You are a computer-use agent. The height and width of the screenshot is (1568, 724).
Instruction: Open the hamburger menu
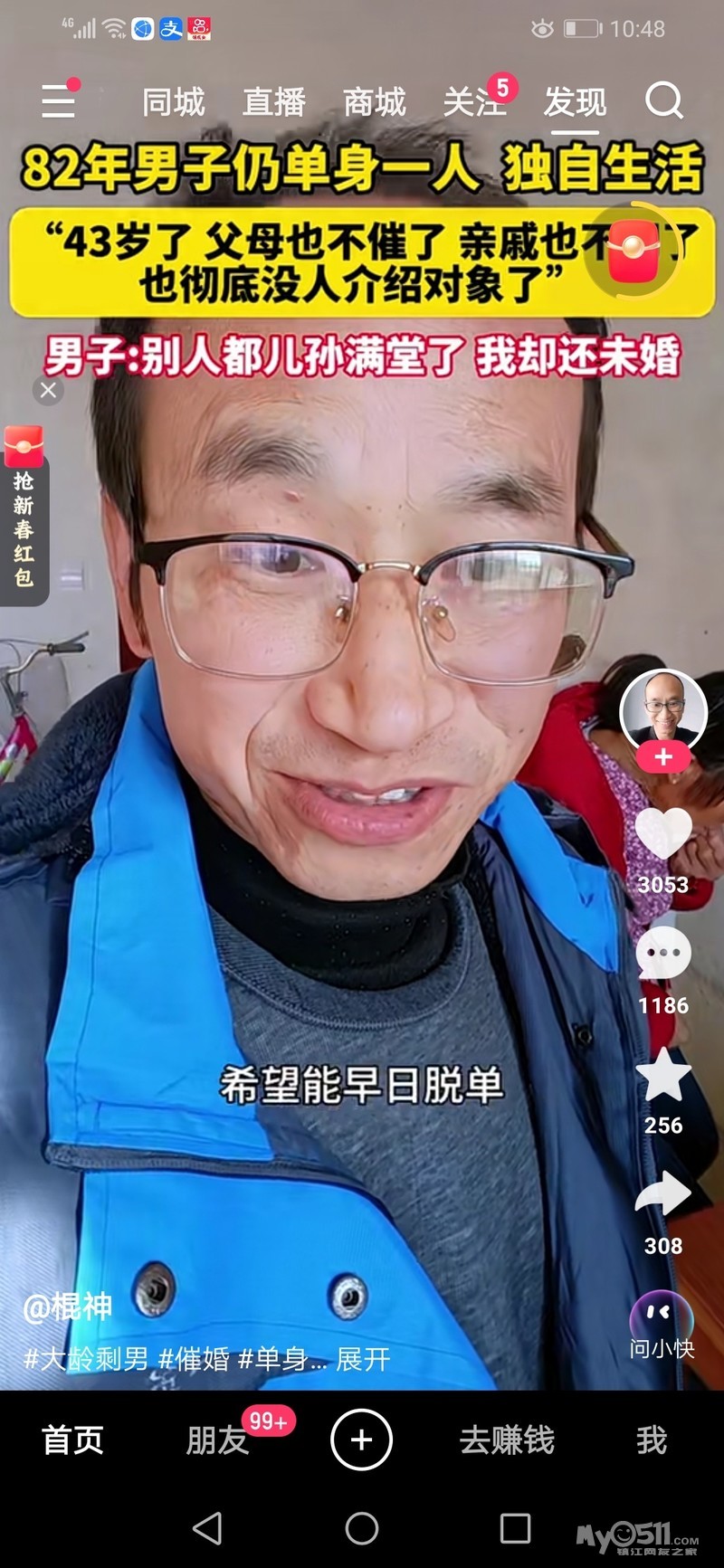59,100
